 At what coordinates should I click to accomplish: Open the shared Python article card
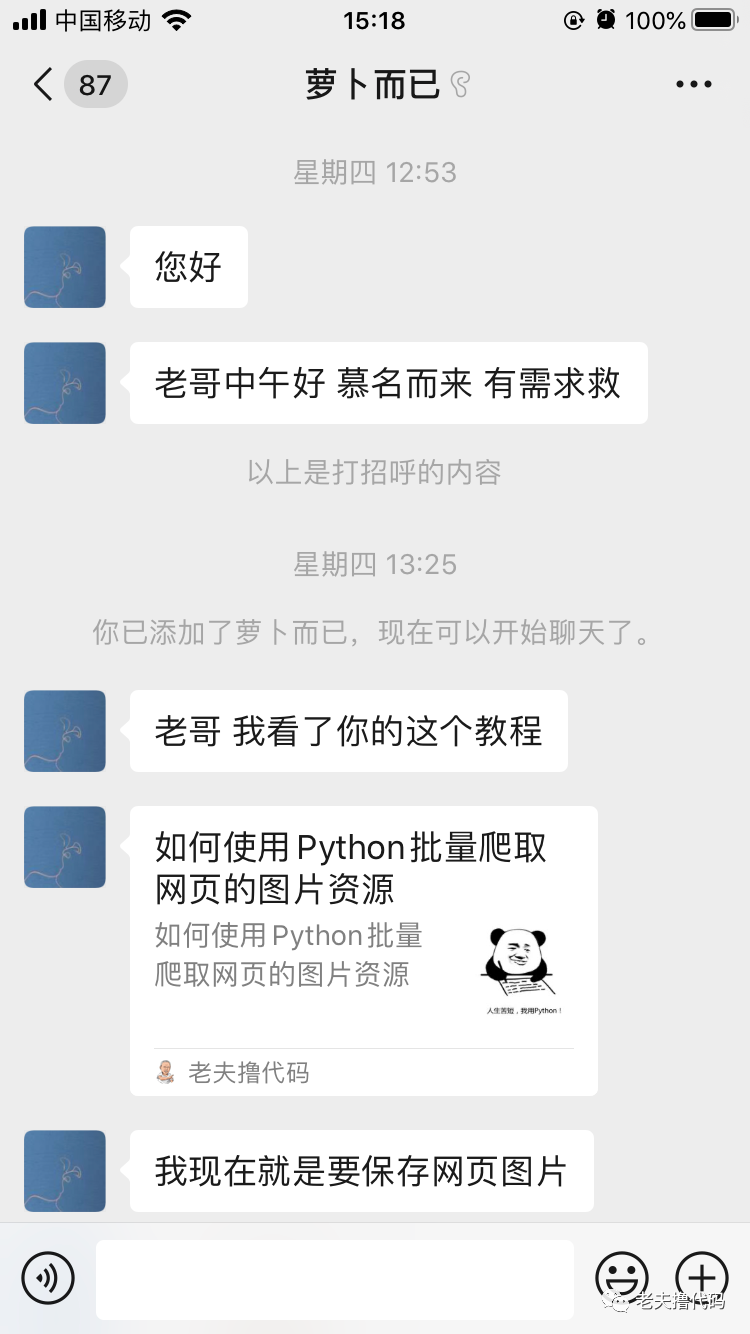pyautogui.click(x=363, y=950)
